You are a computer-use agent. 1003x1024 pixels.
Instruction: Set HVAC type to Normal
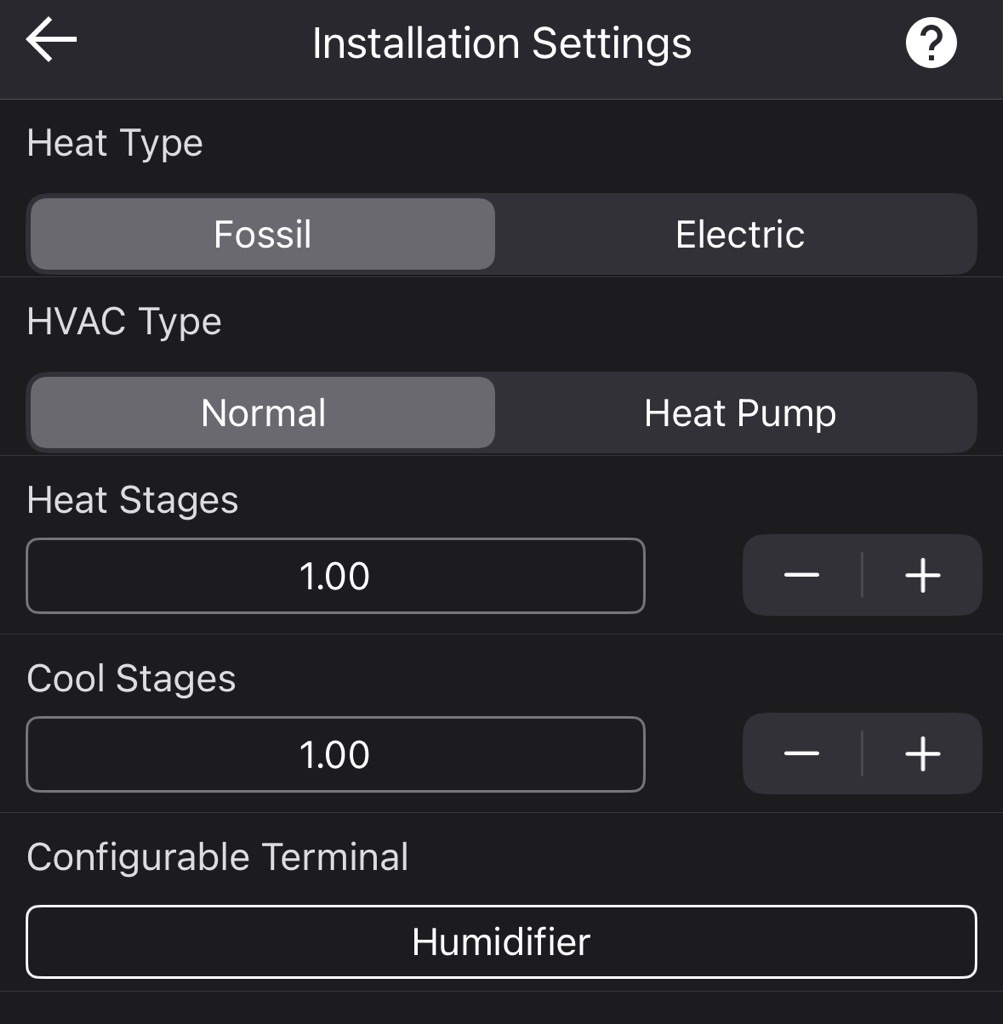tap(262, 413)
